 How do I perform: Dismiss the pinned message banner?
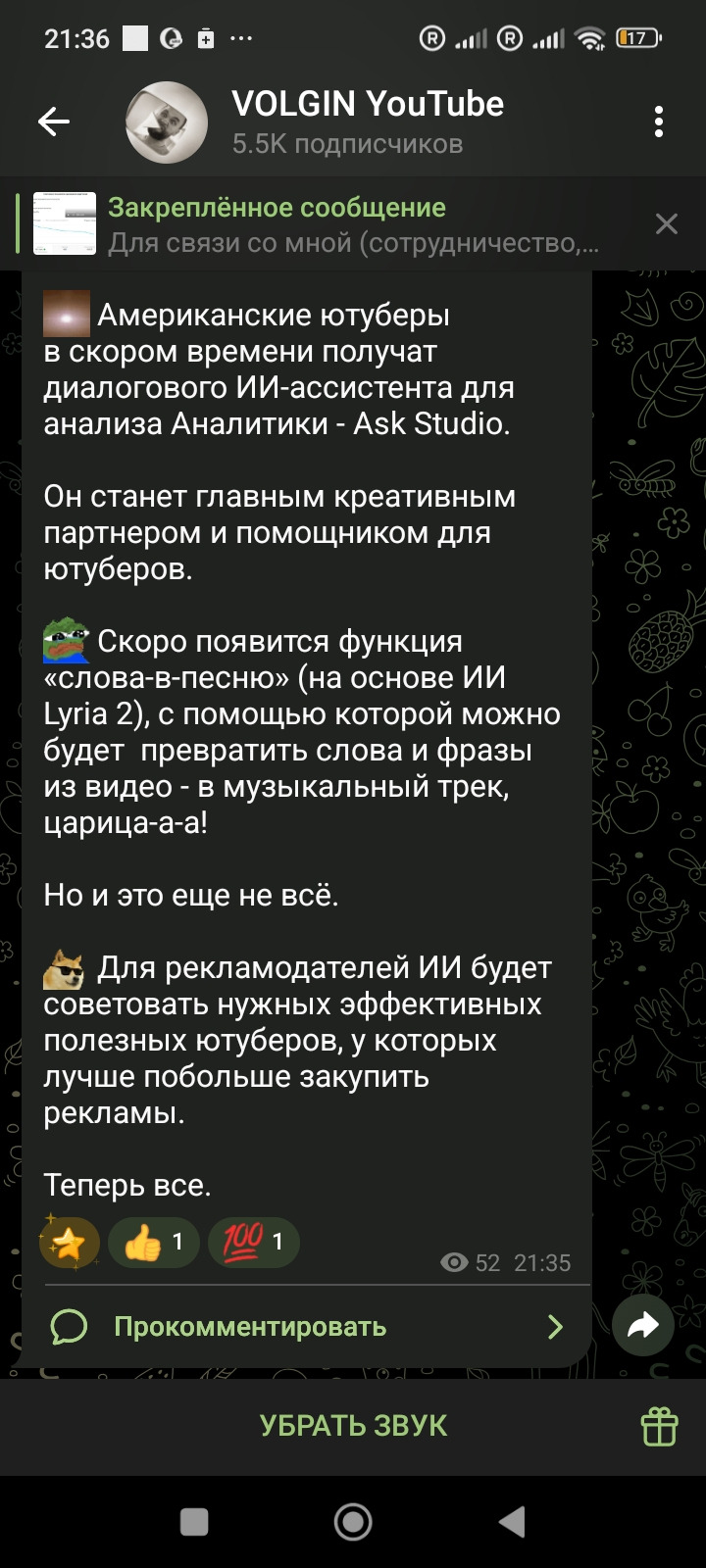pos(667,223)
